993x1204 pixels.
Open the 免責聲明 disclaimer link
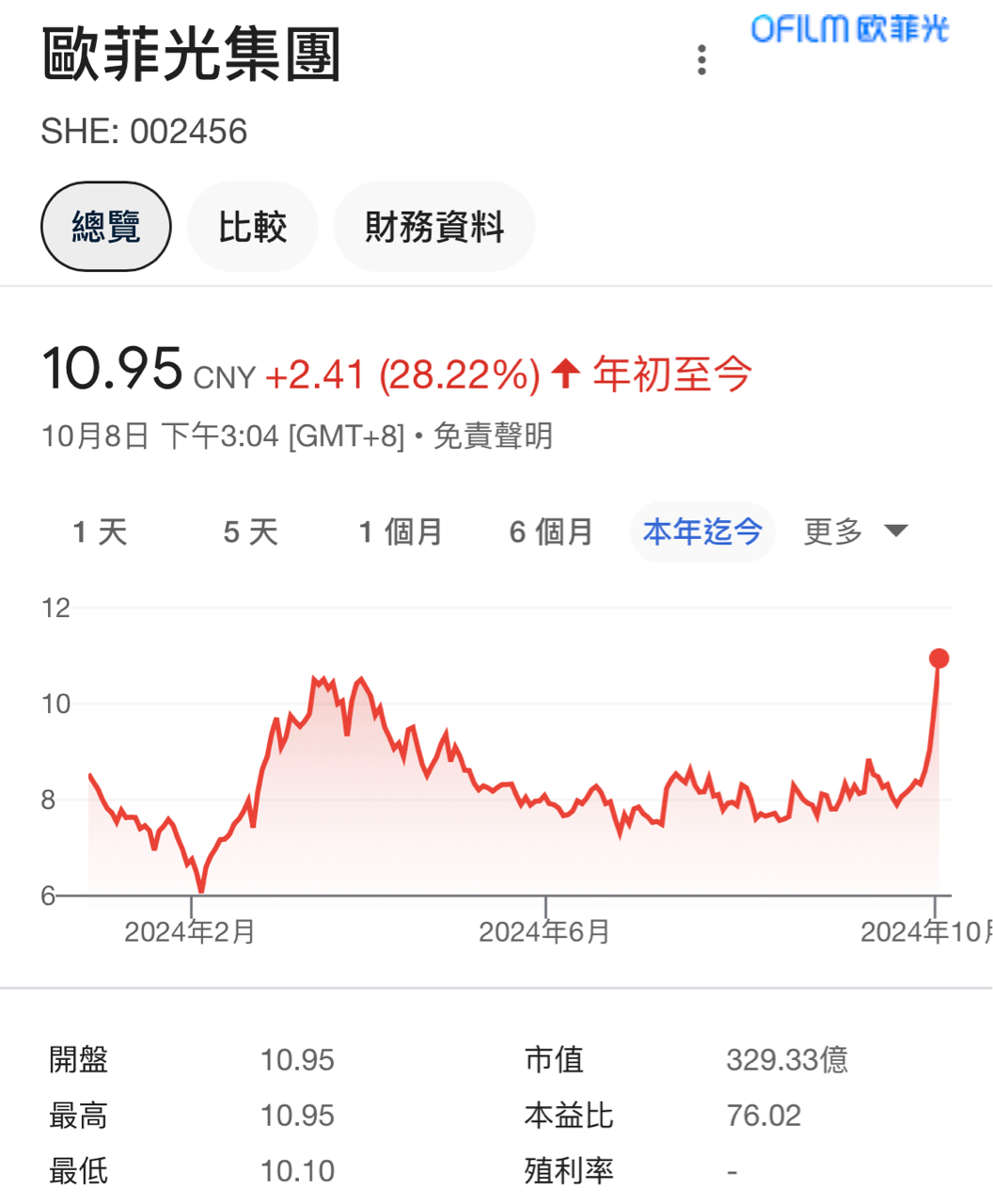pos(493,436)
